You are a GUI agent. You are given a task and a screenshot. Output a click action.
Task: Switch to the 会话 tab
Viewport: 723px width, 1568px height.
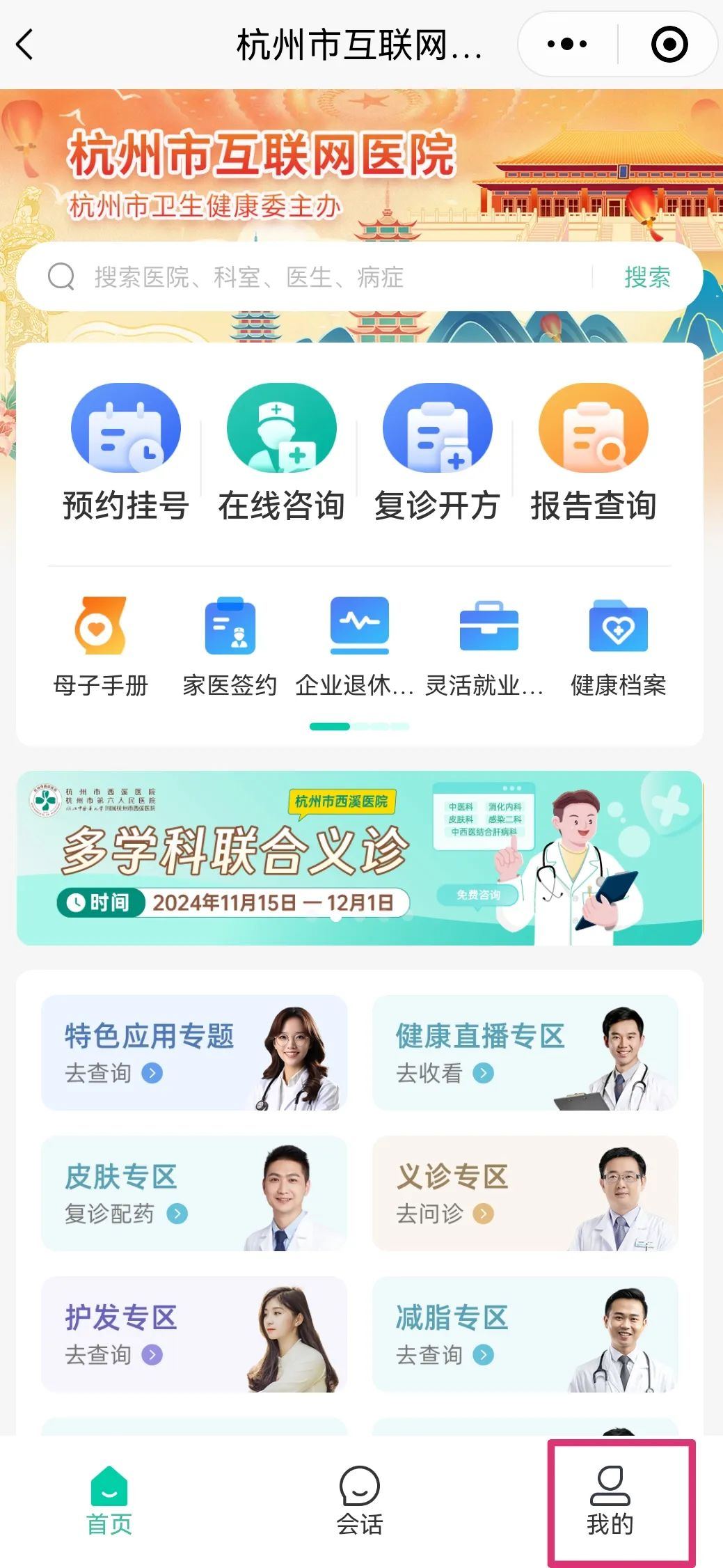click(360, 1500)
